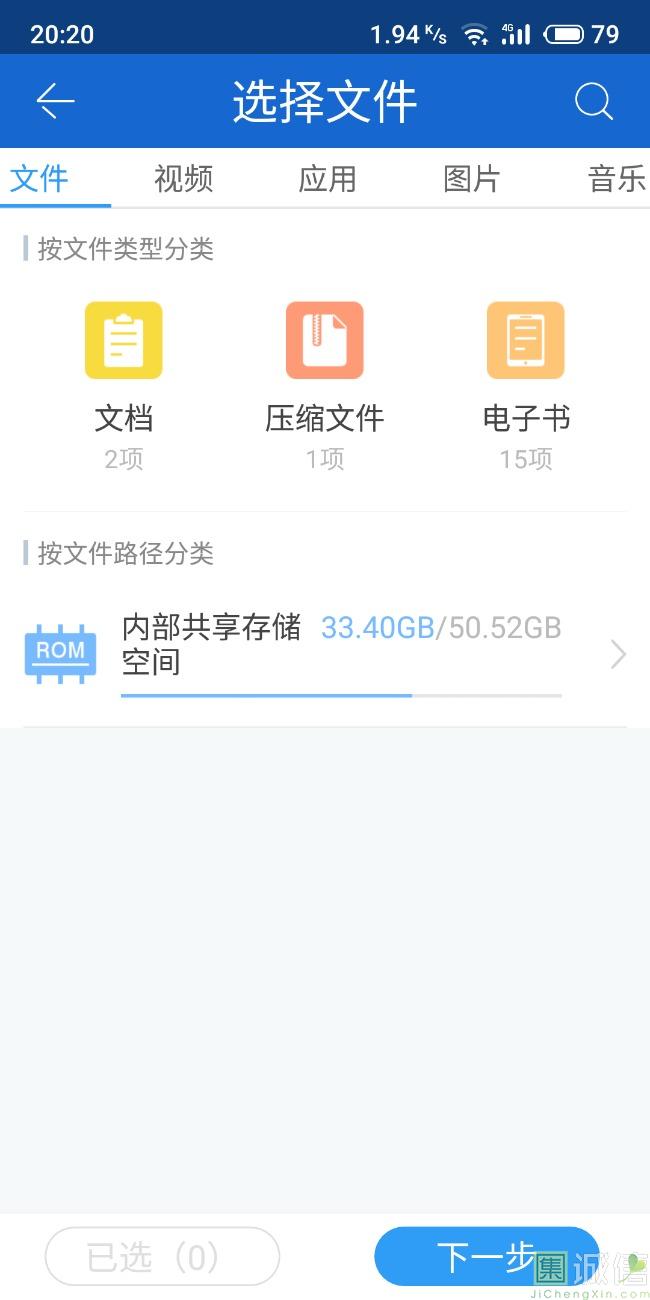
Task: Switch to the 应用 tab
Action: (327, 179)
